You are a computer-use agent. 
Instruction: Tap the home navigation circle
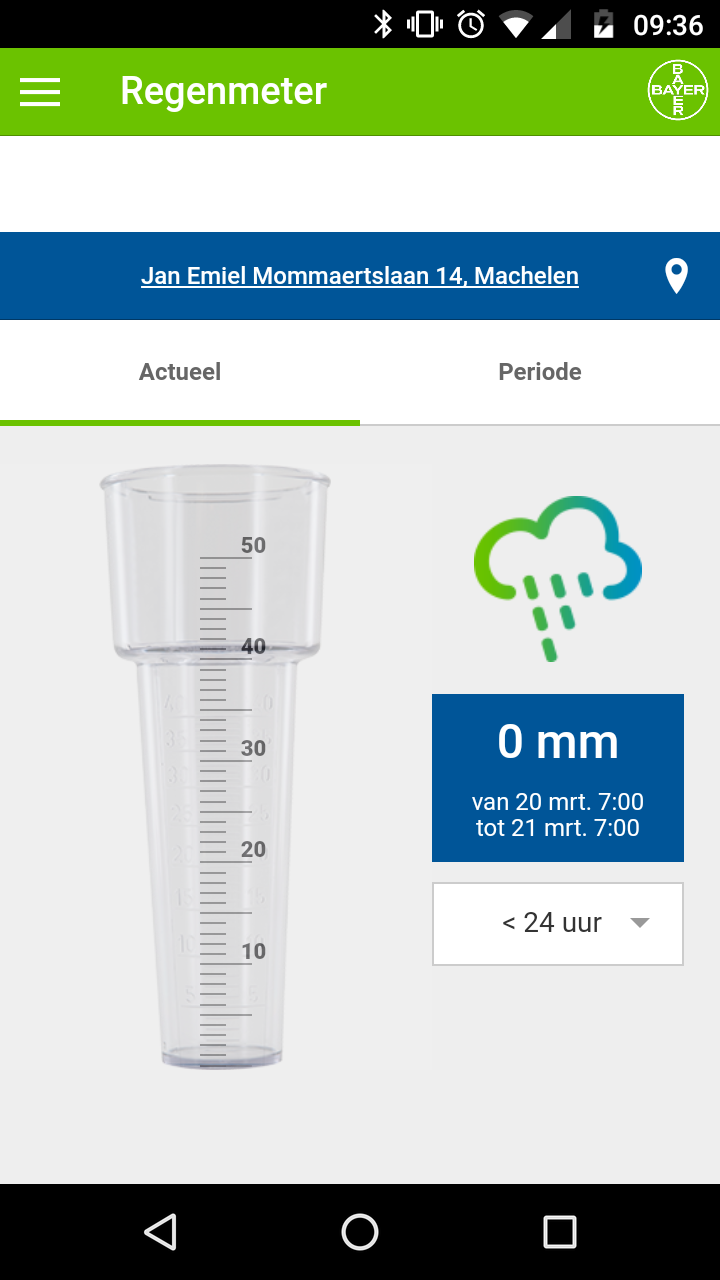tap(360, 1232)
